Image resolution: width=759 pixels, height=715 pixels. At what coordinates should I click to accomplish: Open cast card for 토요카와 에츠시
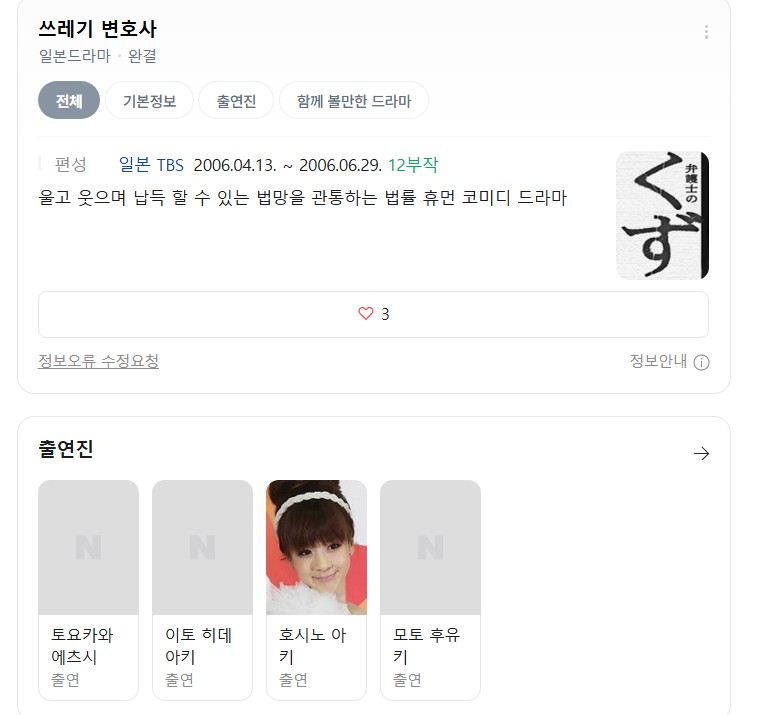pyautogui.click(x=88, y=590)
